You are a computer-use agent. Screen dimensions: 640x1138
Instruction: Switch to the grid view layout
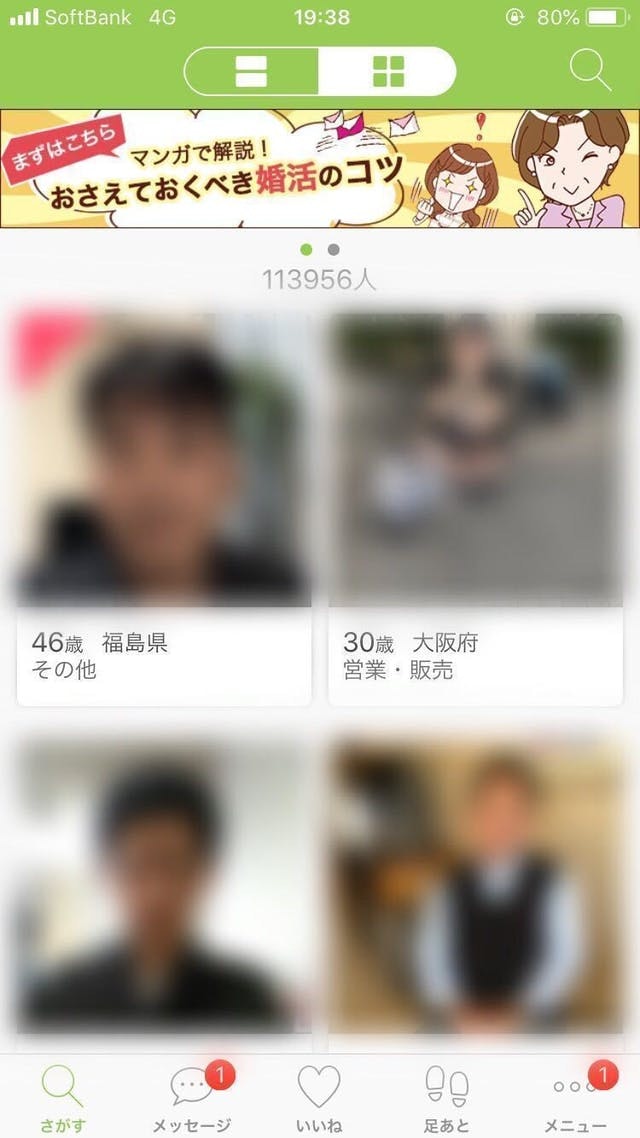coord(388,72)
